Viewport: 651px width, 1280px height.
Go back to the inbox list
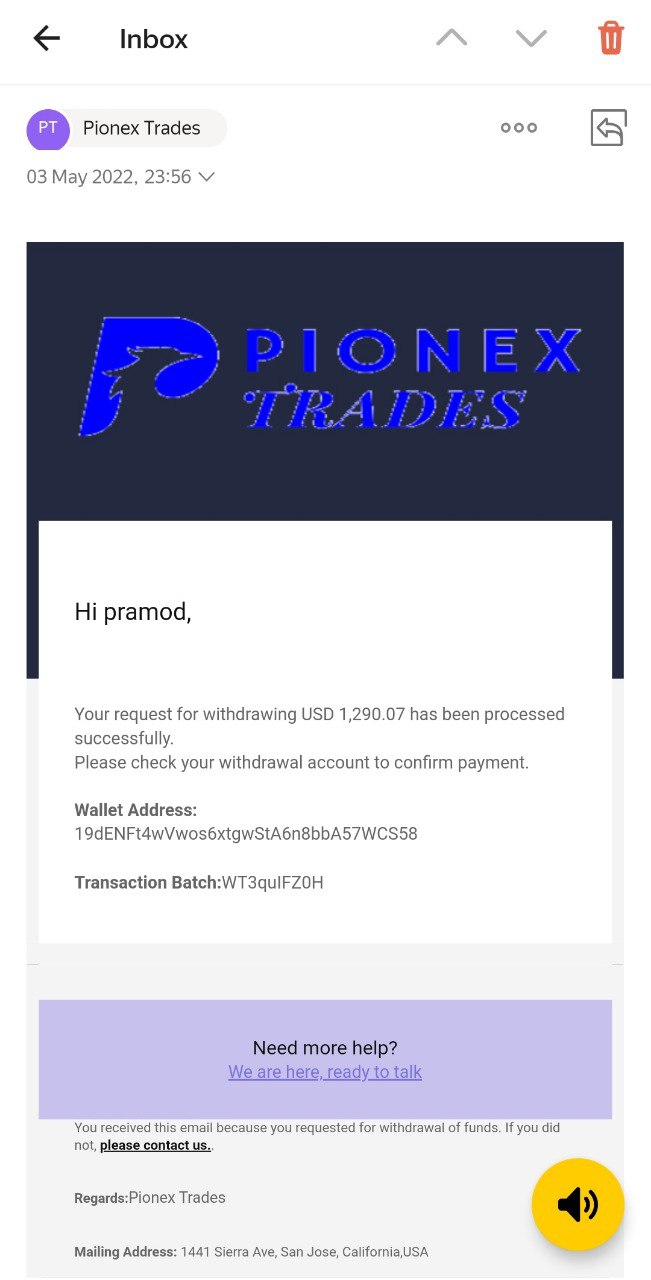point(47,39)
